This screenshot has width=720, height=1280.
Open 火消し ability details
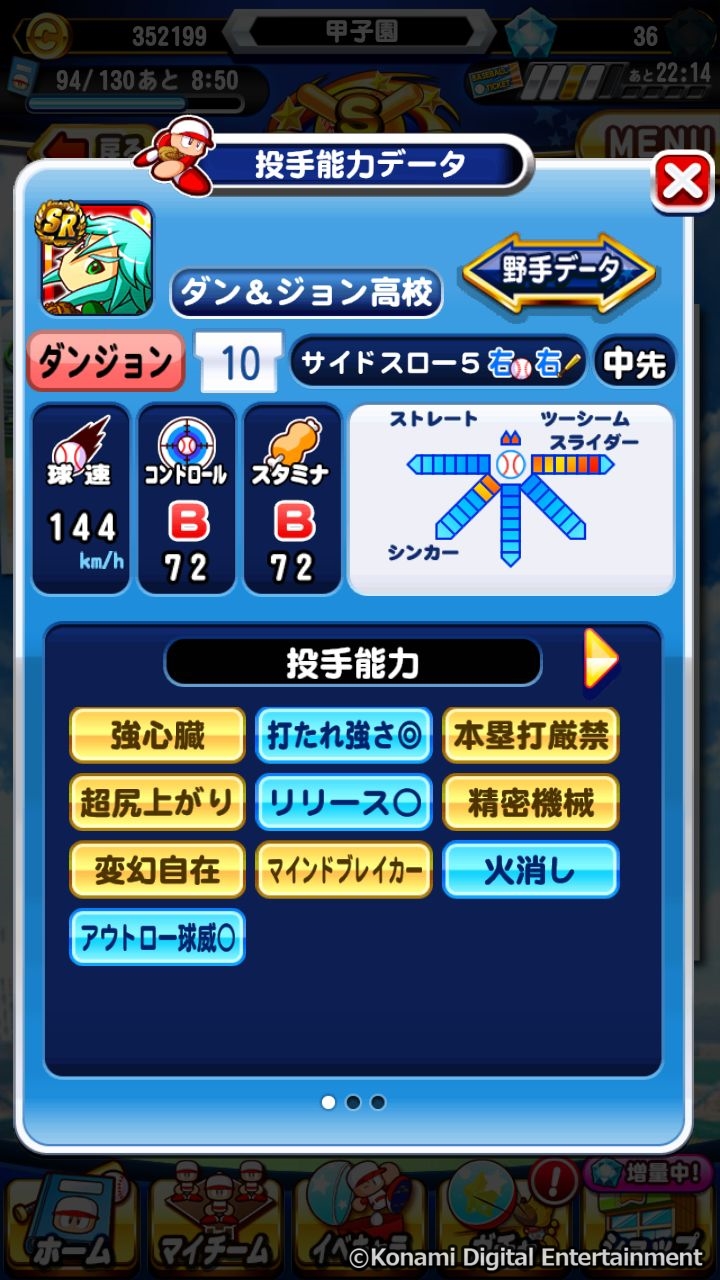pyautogui.click(x=531, y=869)
